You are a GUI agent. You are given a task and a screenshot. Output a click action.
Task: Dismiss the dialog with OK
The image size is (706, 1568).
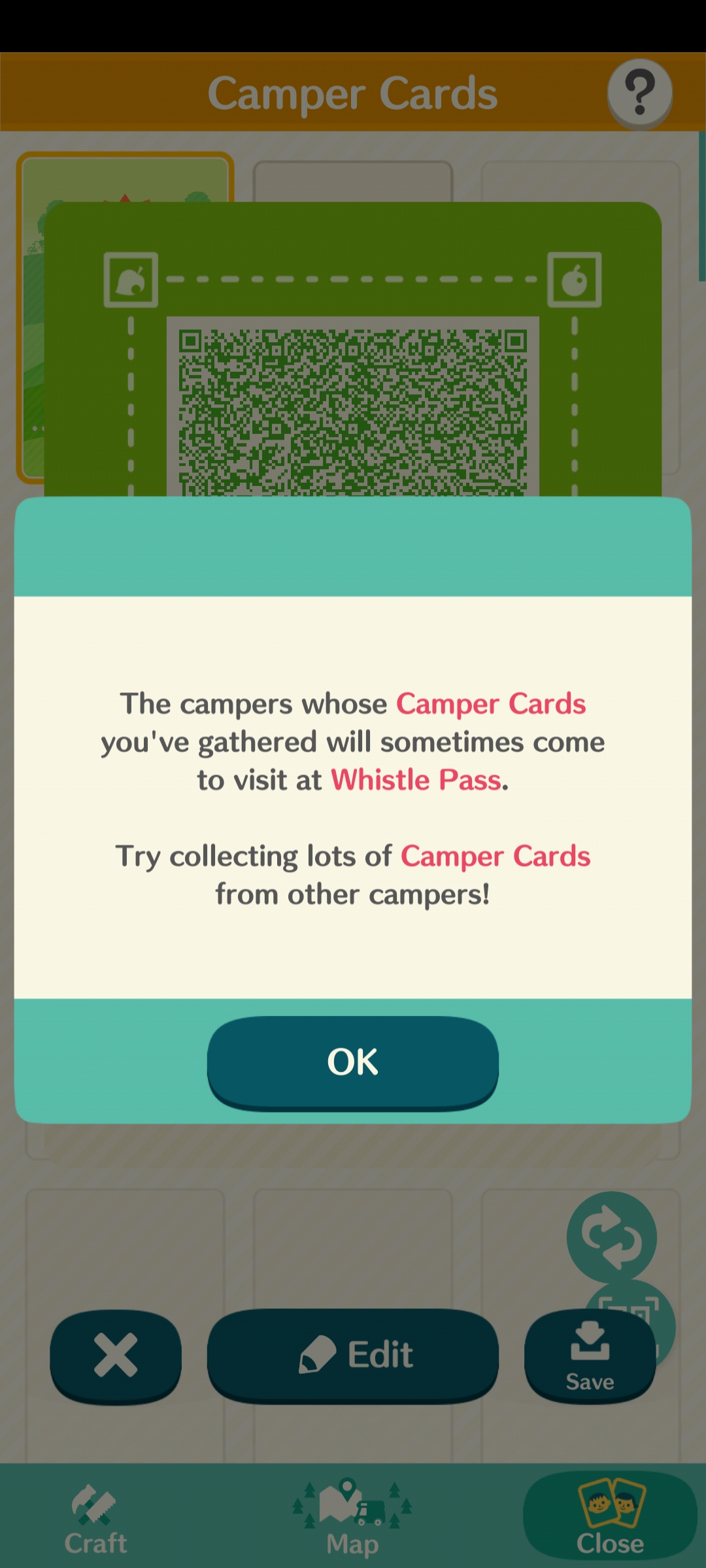(353, 1062)
